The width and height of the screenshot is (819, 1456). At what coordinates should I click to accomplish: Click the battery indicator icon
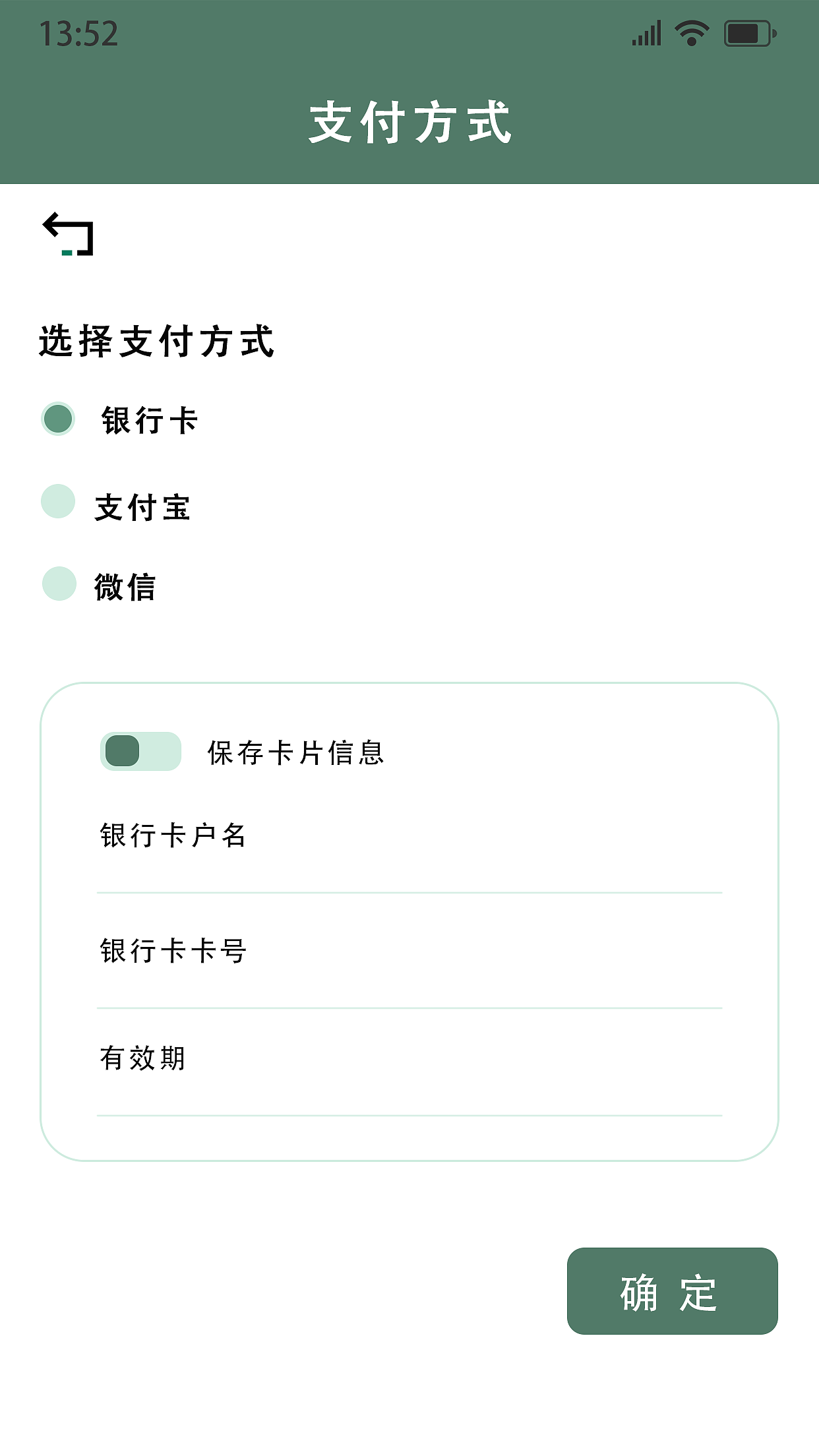[748, 32]
